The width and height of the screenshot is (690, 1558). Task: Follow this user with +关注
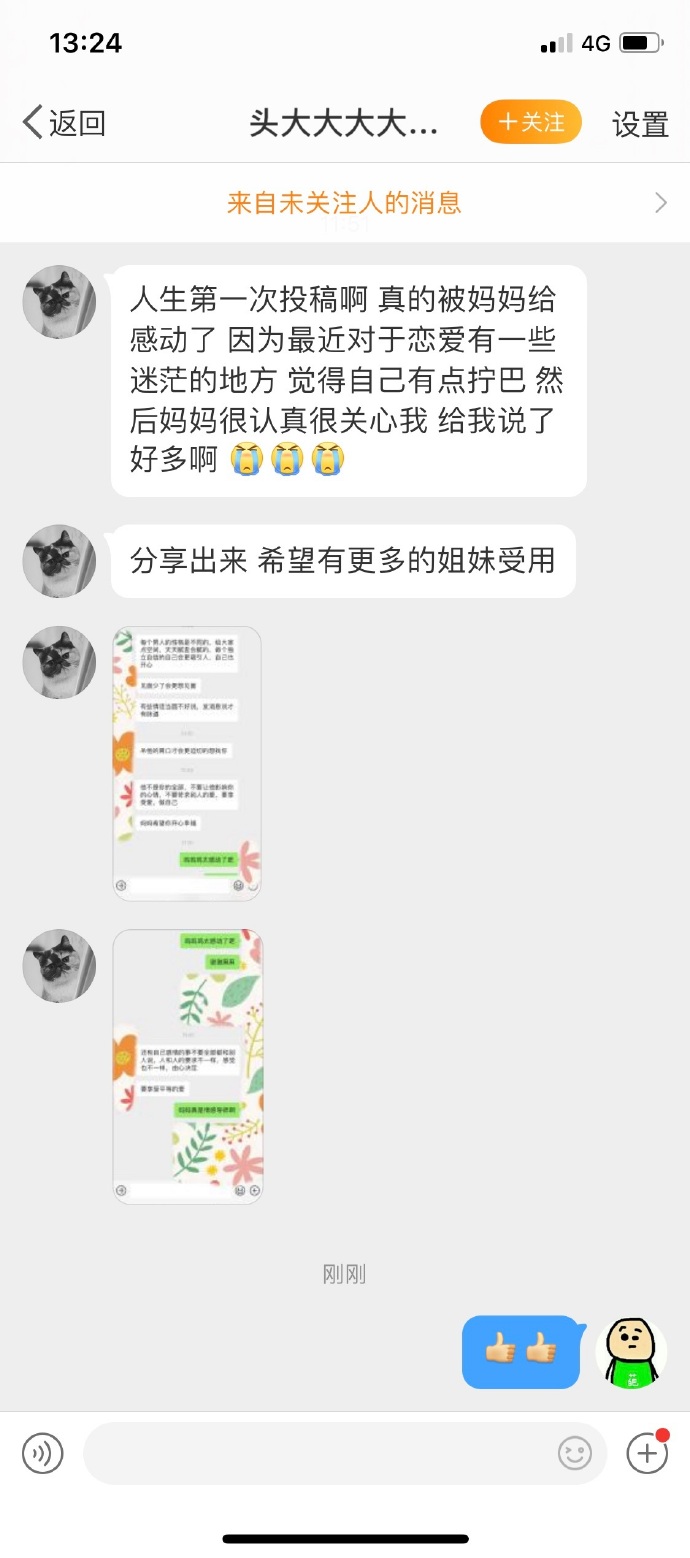click(x=530, y=123)
